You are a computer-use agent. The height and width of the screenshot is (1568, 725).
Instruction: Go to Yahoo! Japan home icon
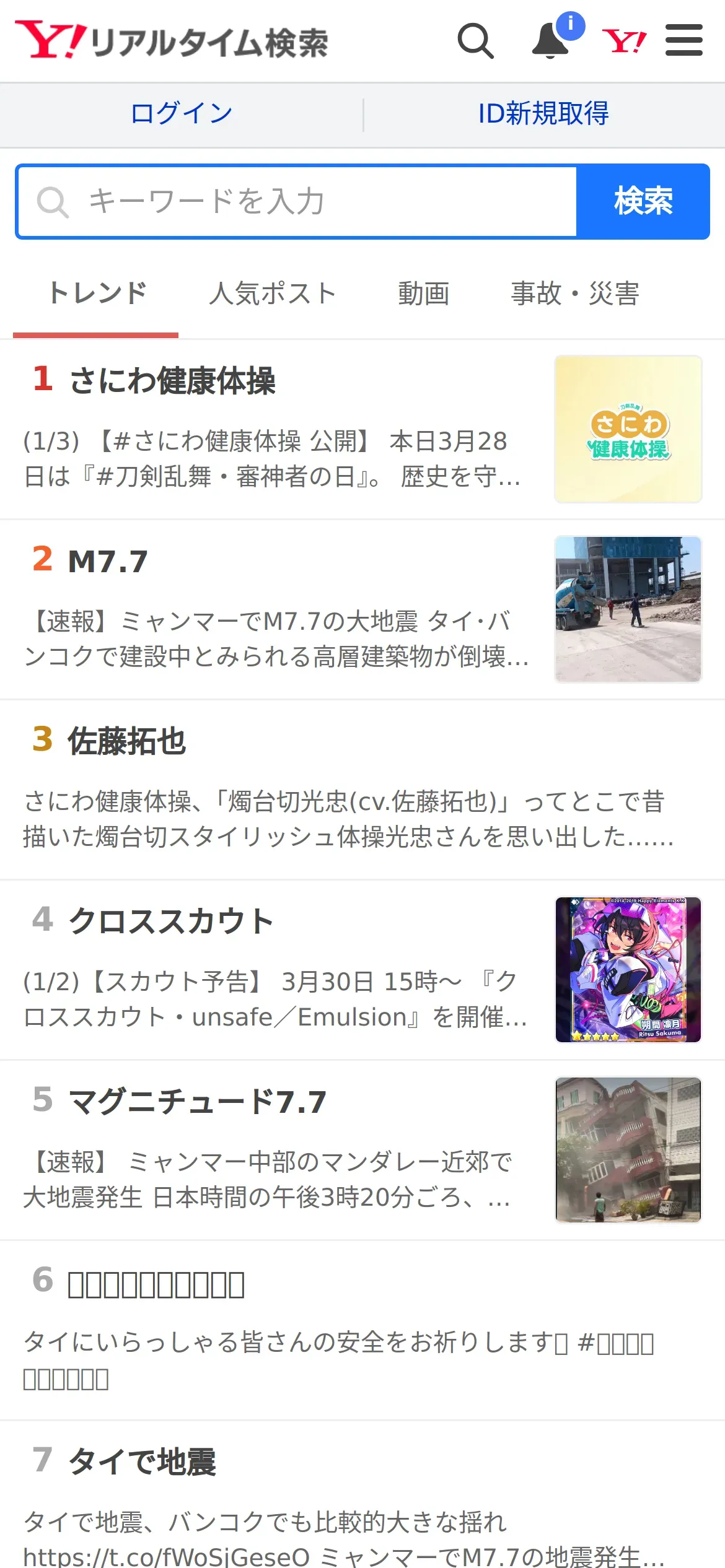[624, 41]
